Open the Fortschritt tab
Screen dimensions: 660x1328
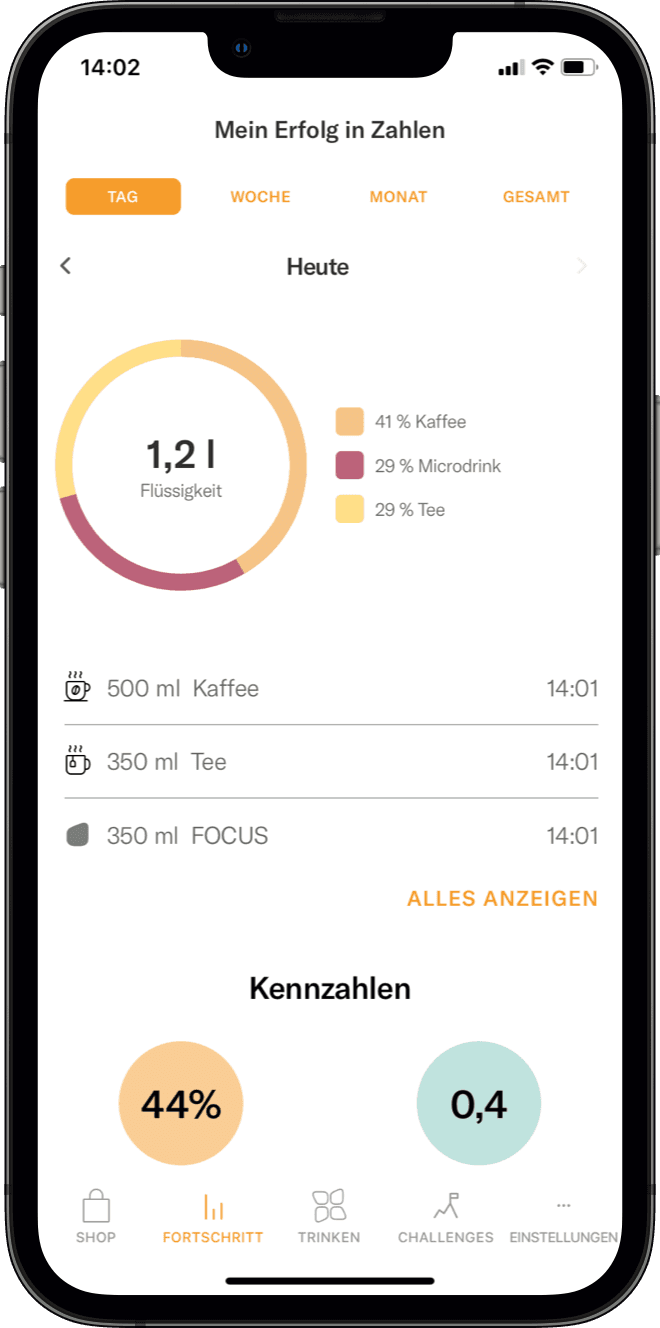click(x=213, y=1216)
